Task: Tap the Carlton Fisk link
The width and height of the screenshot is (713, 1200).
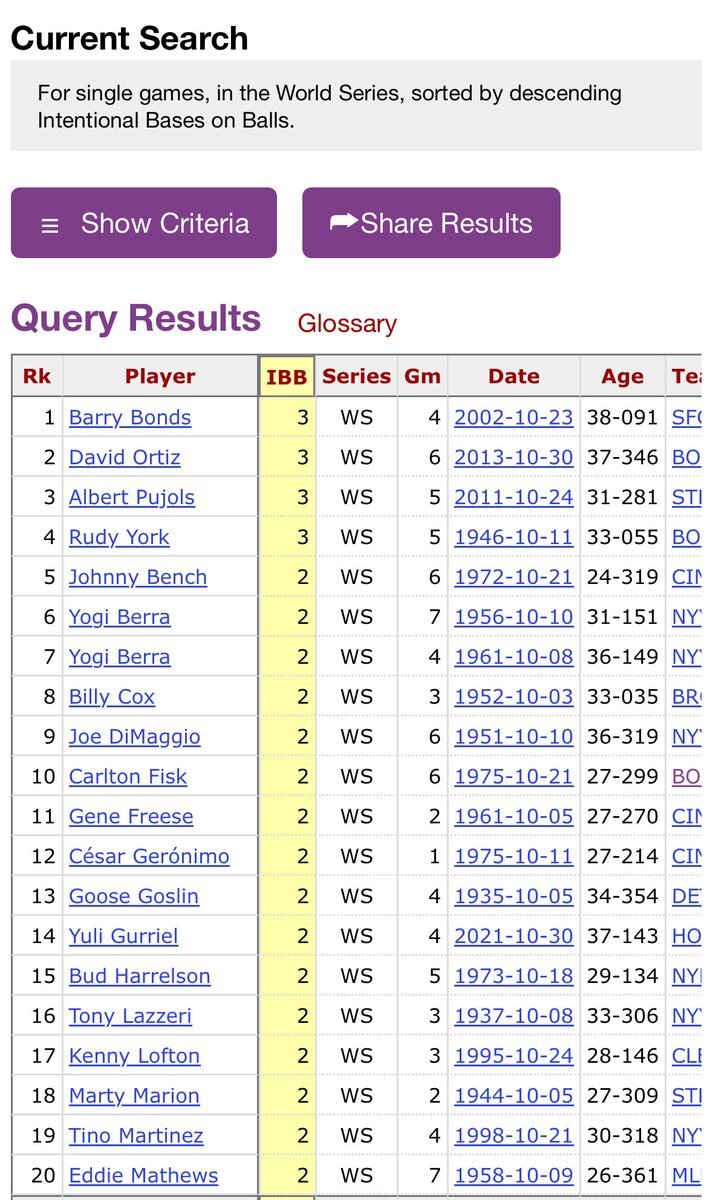Action: coord(128,777)
